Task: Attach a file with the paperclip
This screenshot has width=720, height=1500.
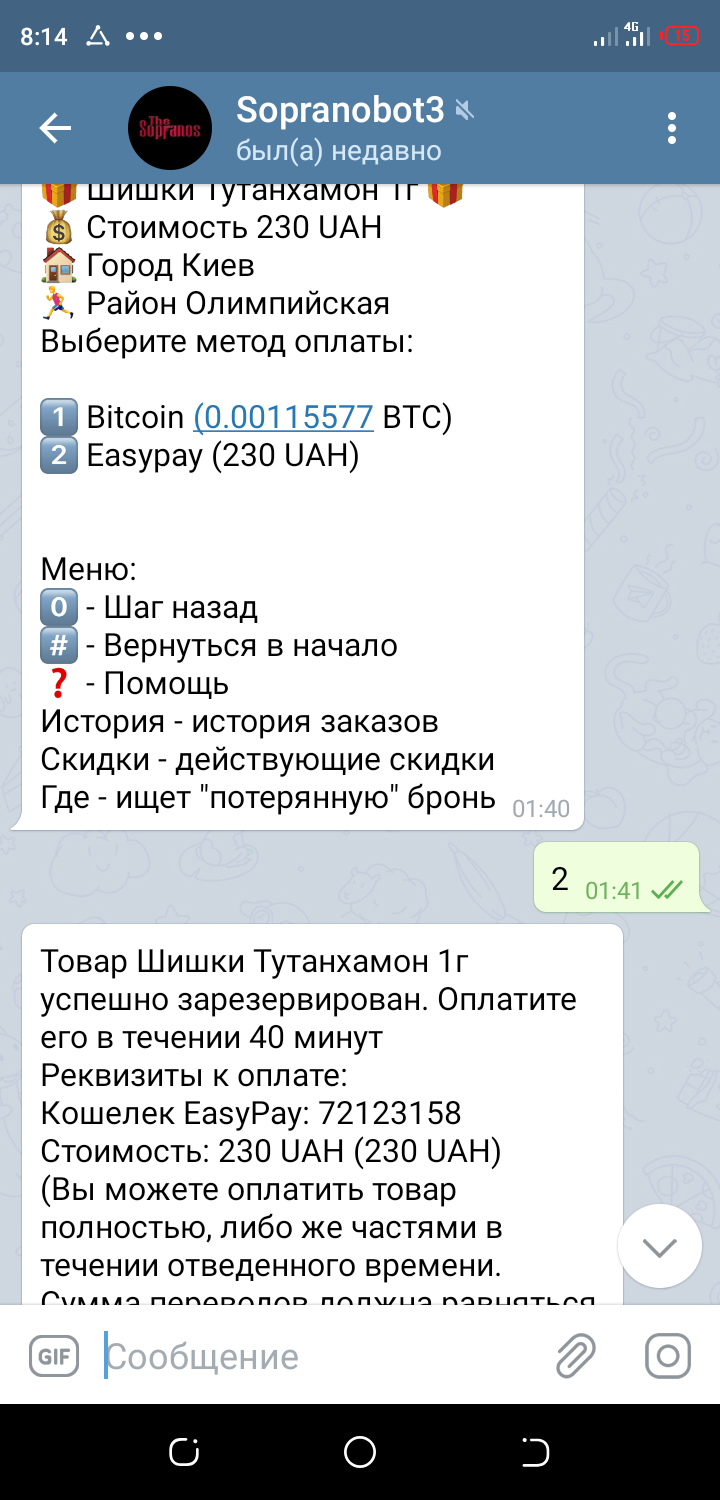Action: tap(576, 1356)
